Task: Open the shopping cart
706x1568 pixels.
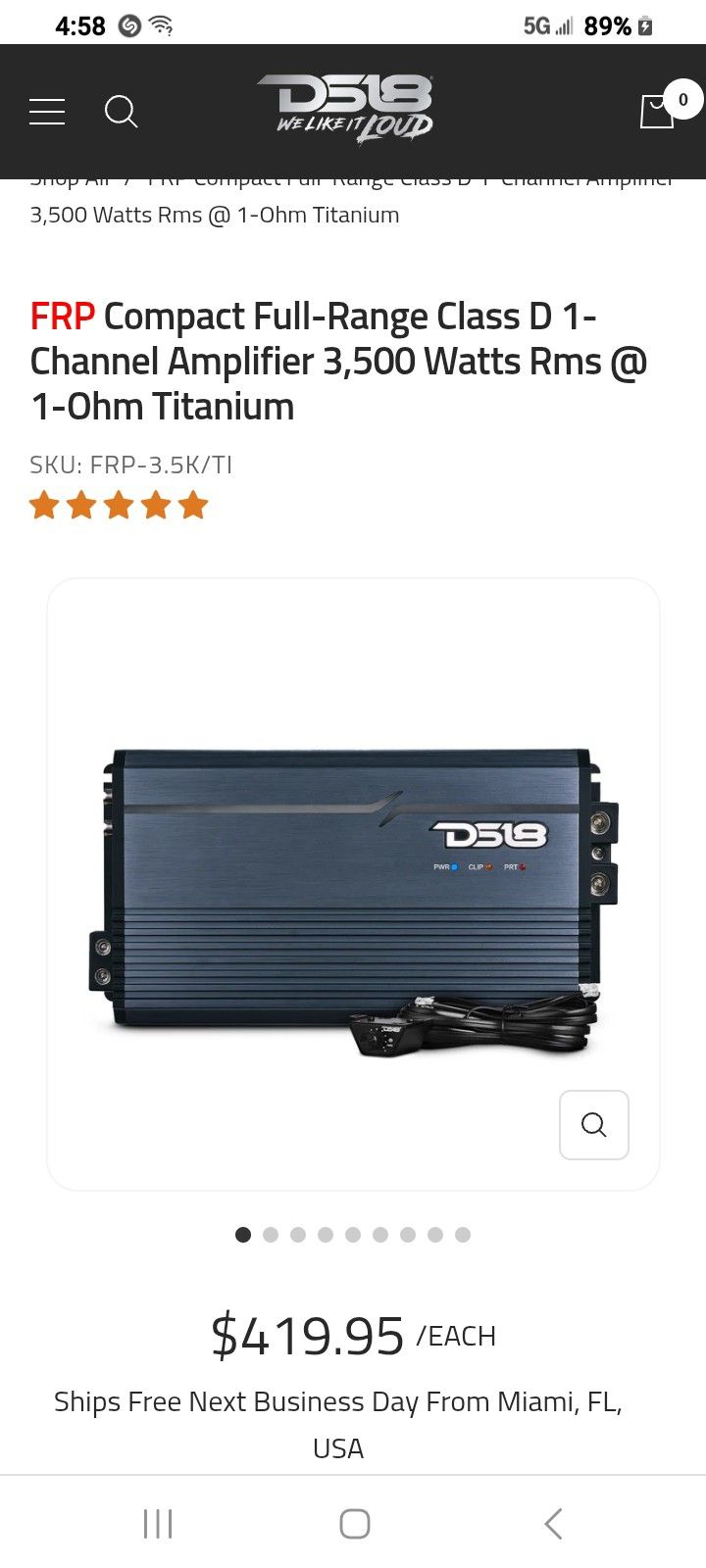Action: point(657,112)
